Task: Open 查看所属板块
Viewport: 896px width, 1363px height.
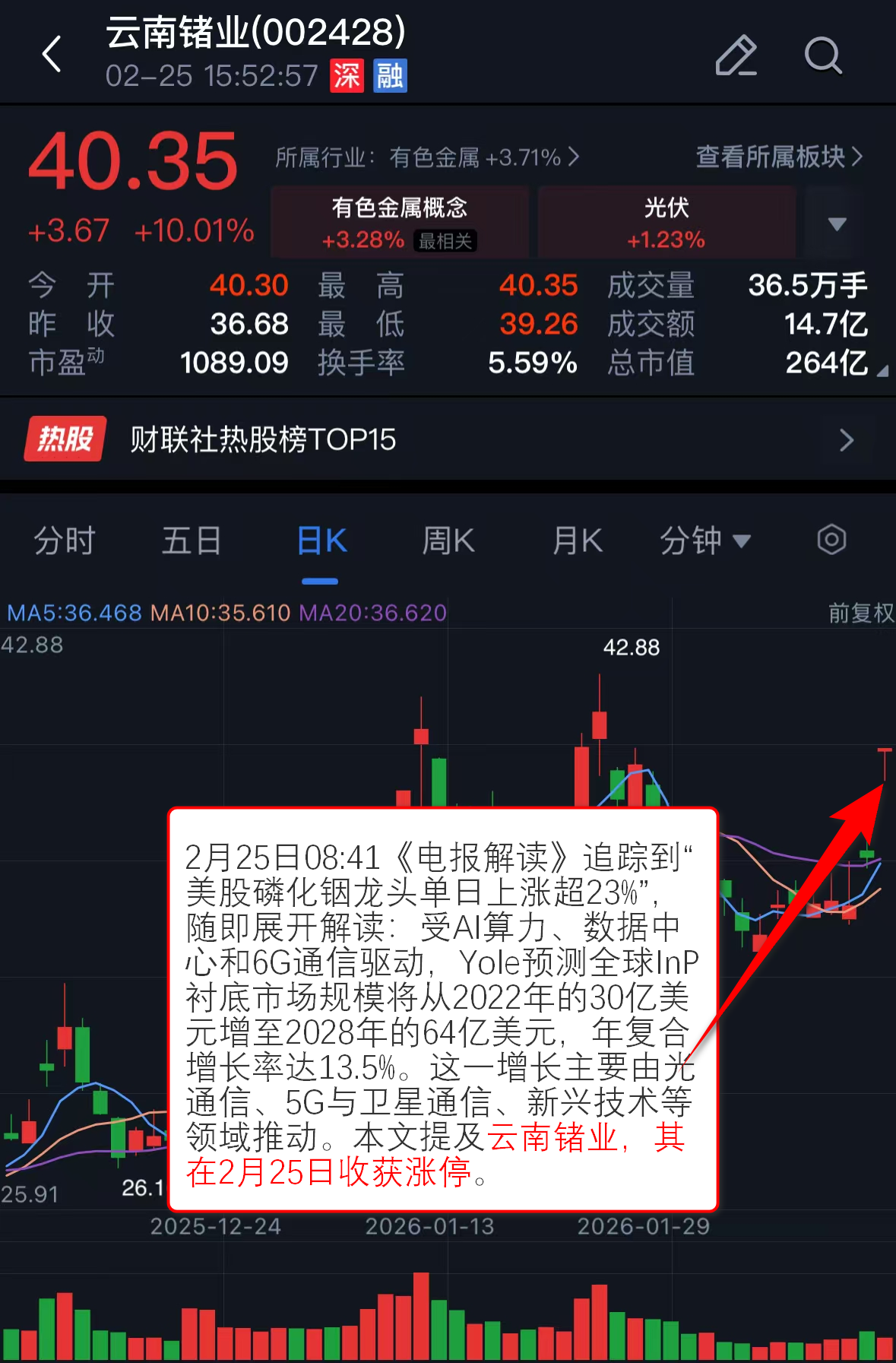Action: click(x=779, y=157)
